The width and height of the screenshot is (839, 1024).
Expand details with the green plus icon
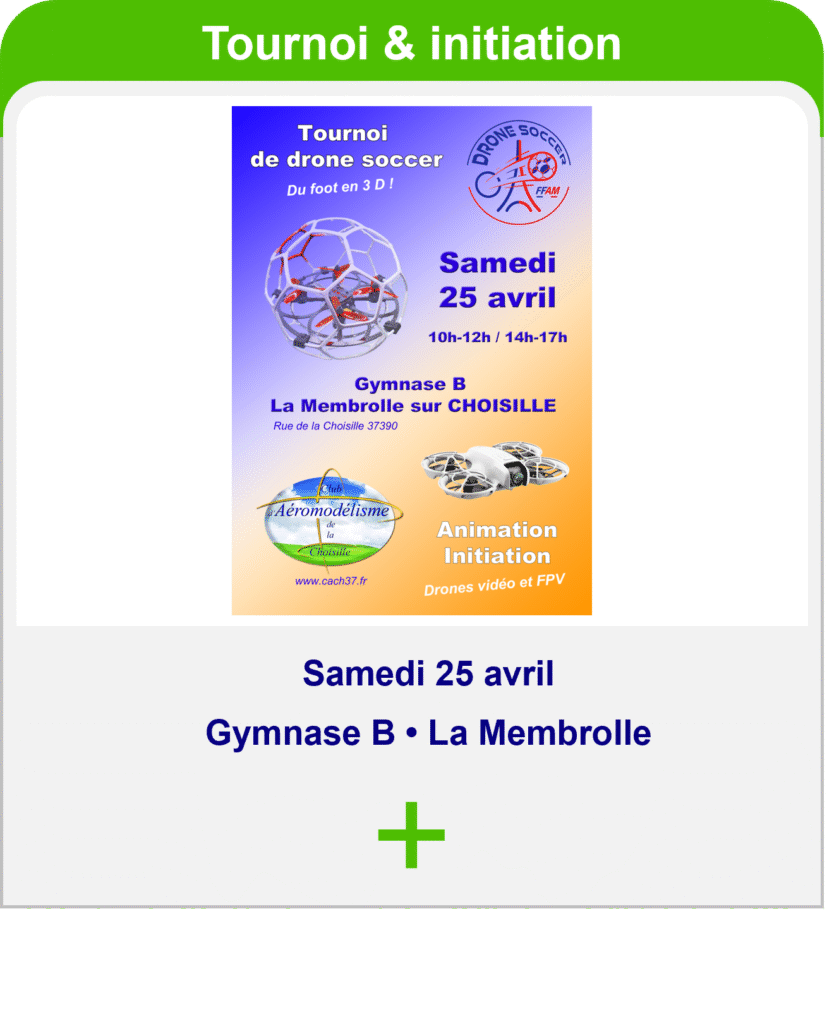411,834
